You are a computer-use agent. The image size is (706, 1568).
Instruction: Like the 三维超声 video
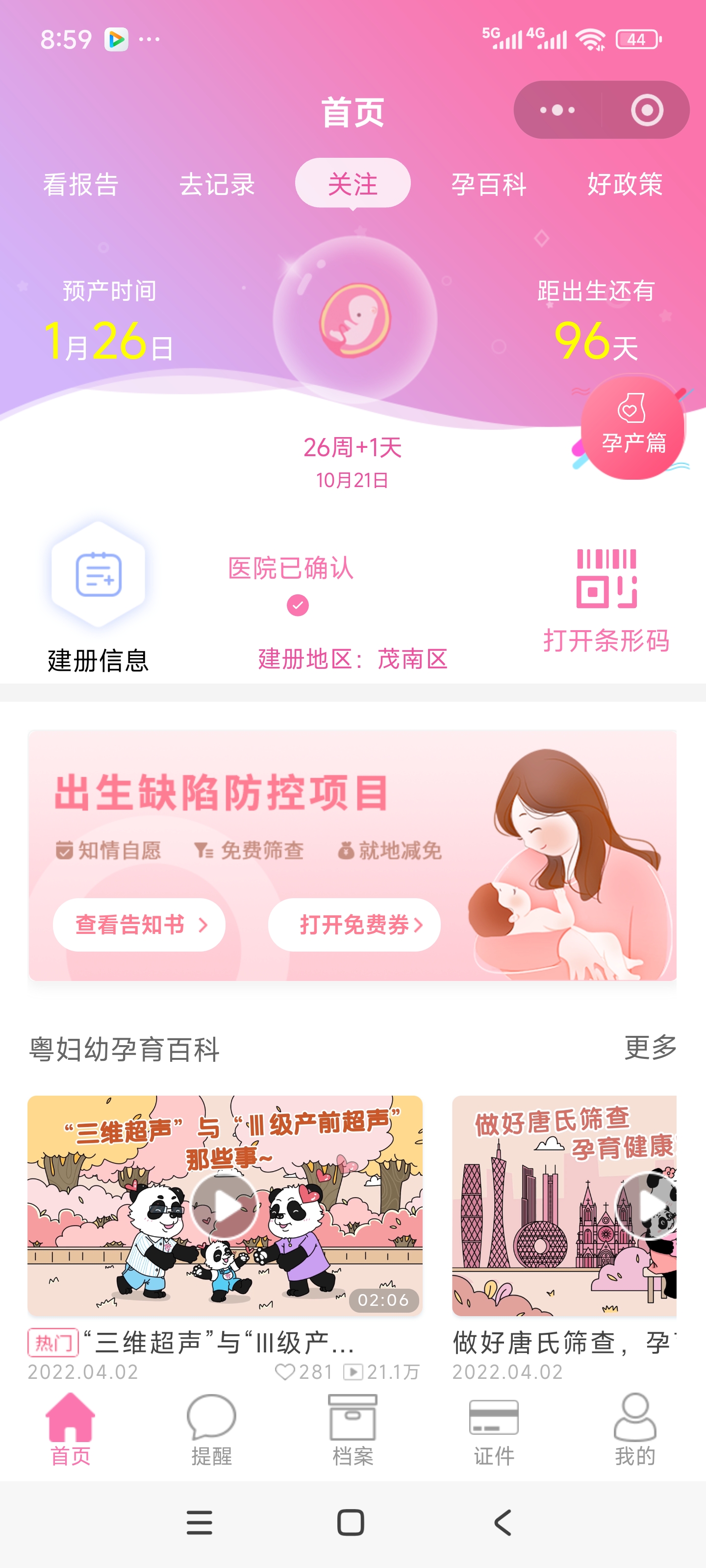point(285,1372)
